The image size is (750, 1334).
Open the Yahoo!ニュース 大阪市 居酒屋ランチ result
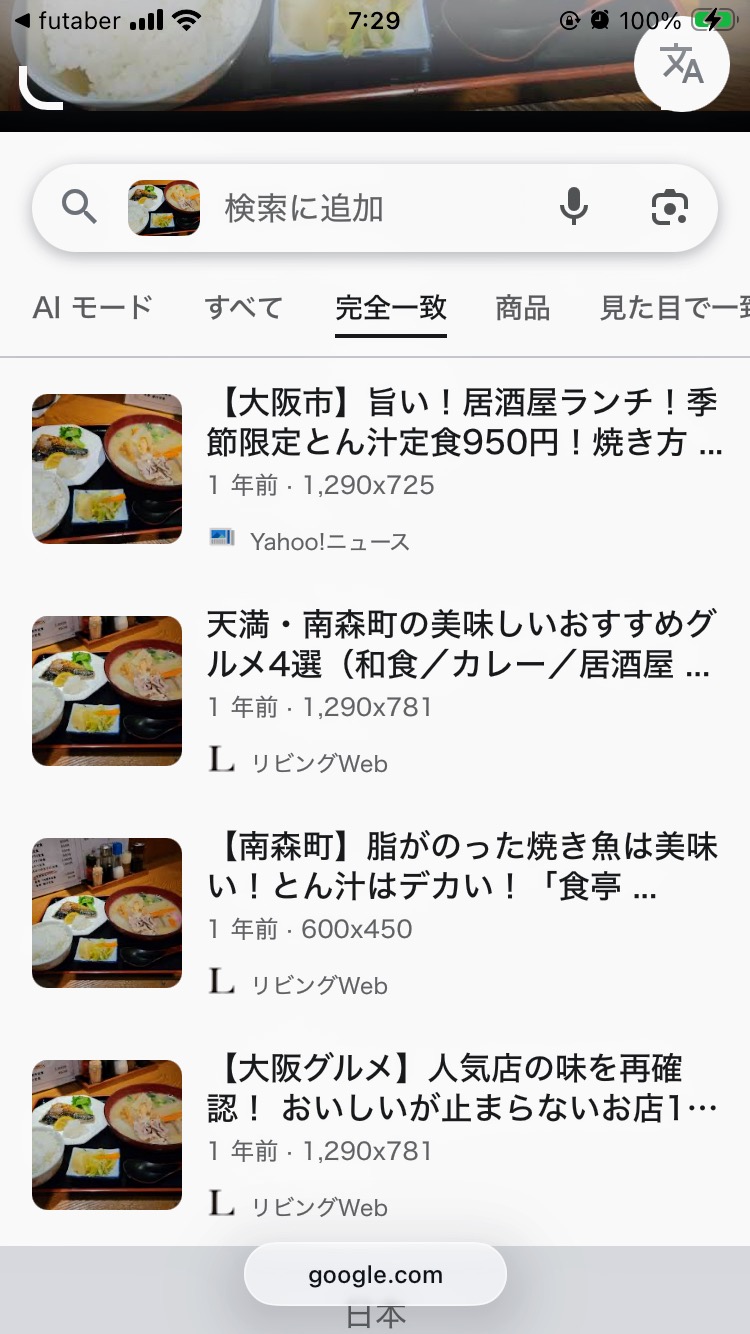[x=463, y=423]
